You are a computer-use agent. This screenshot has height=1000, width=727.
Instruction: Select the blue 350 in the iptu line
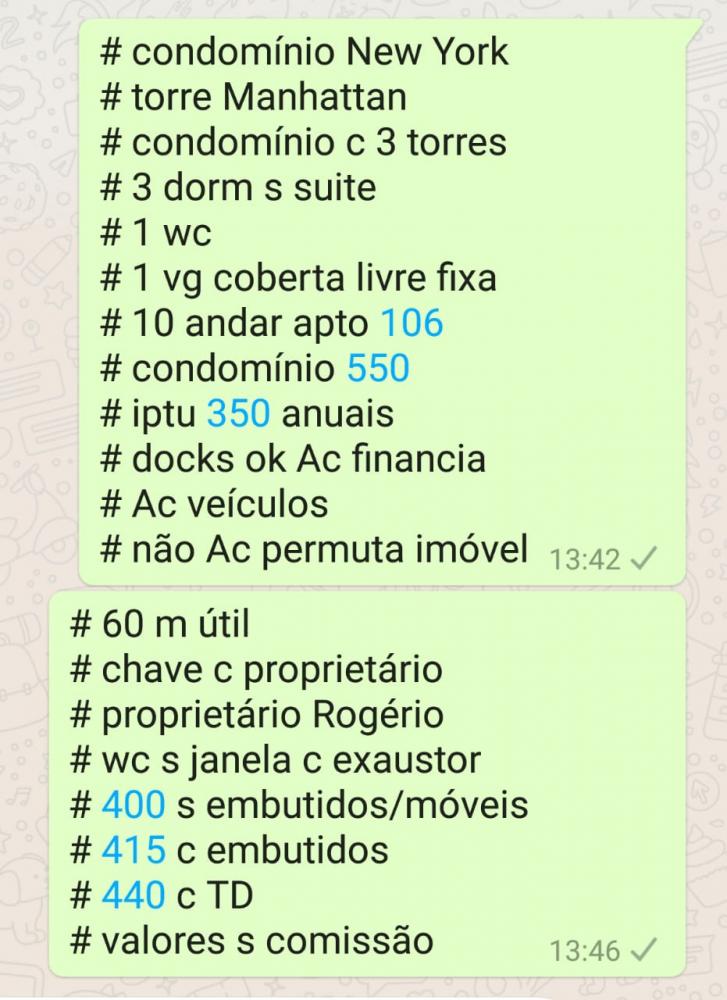pyautogui.click(x=238, y=413)
